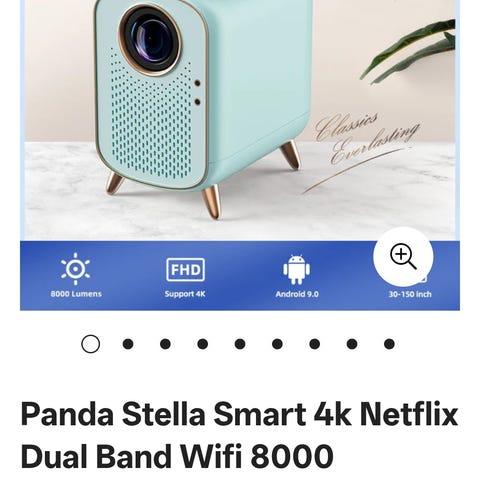The image size is (480, 480).
Task: Open the projector product image
Action: [x=240, y=155]
